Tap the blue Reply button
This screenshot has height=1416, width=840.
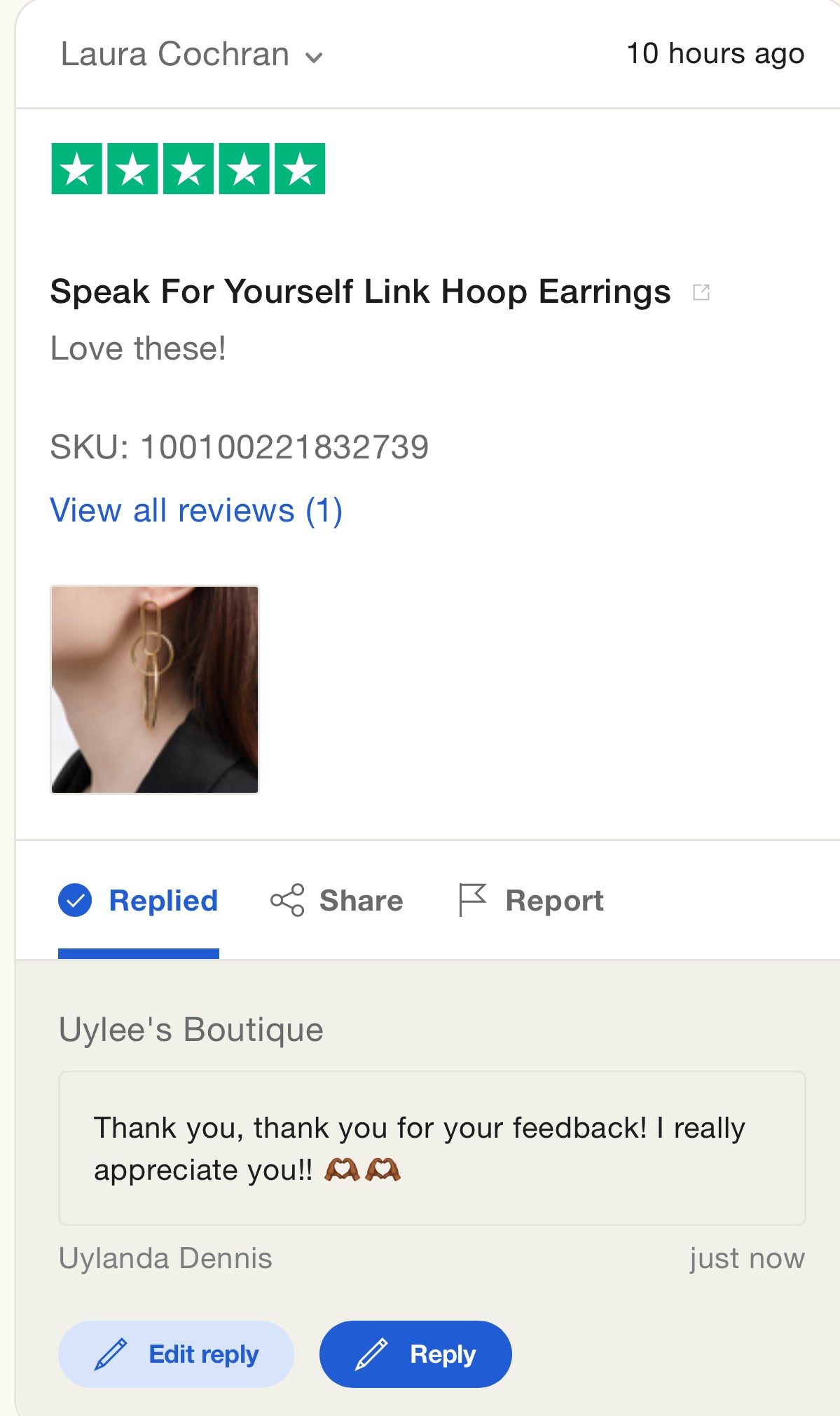(415, 1354)
